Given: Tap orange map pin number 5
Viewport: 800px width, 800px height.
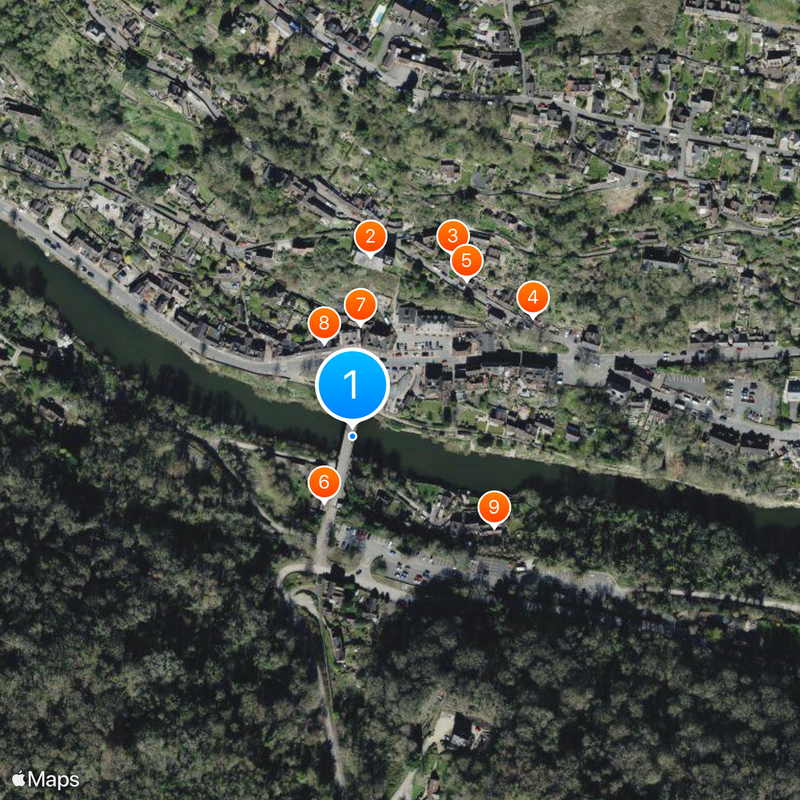Looking at the screenshot, I should click(466, 262).
